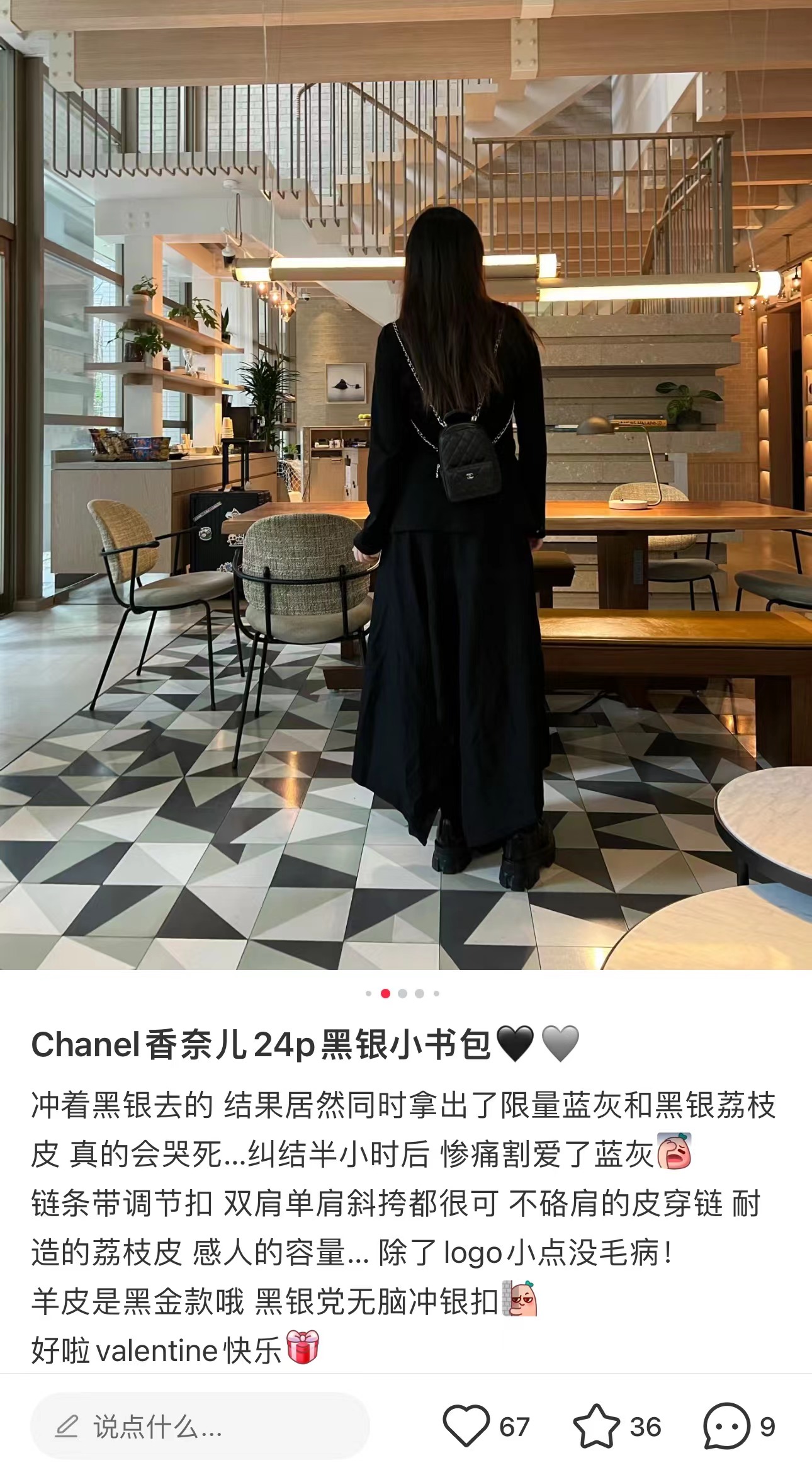Open the comments bubble icon
The height and width of the screenshot is (1482, 812).
pyautogui.click(x=726, y=1427)
